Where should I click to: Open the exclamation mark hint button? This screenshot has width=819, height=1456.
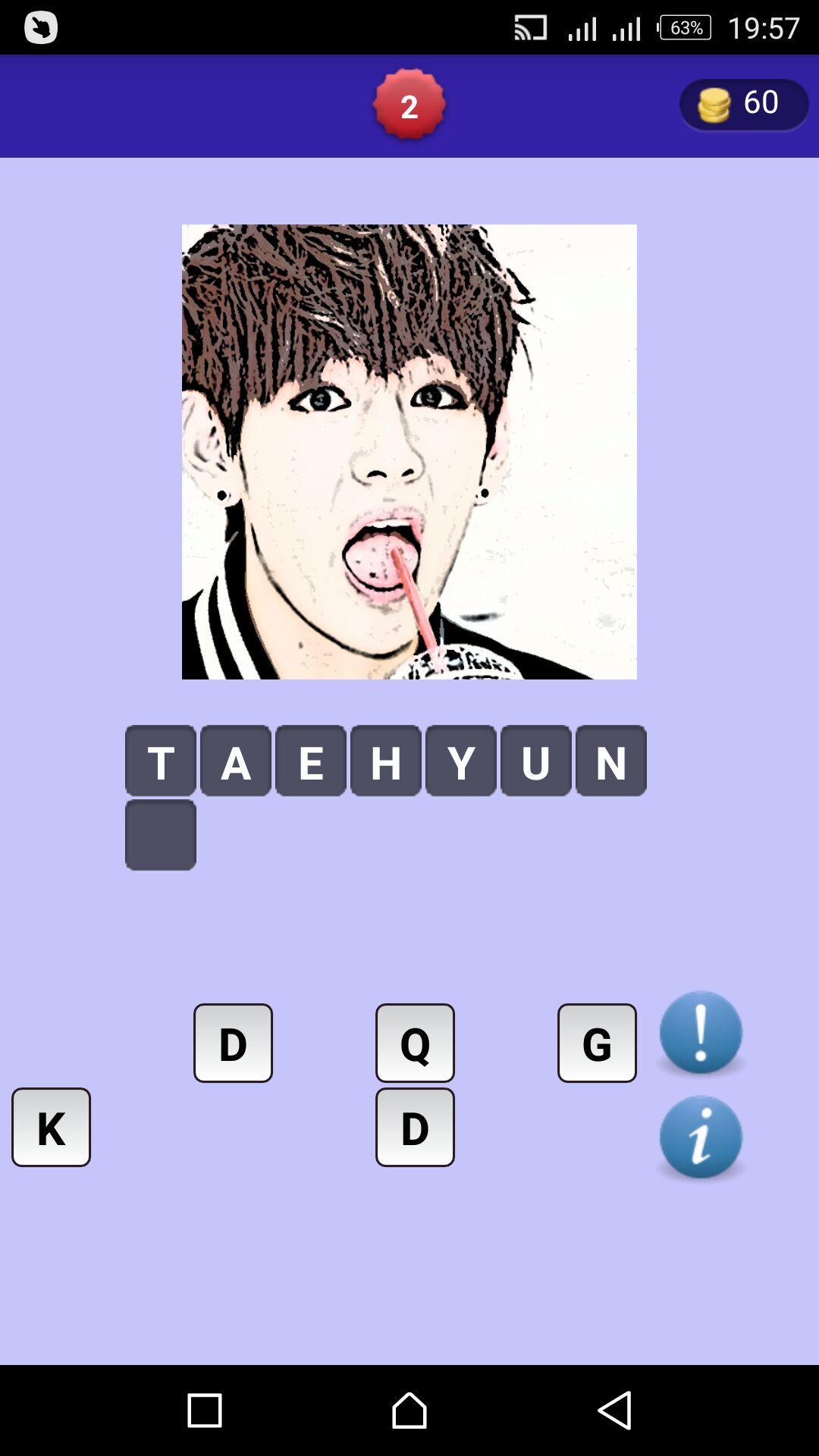(701, 1032)
